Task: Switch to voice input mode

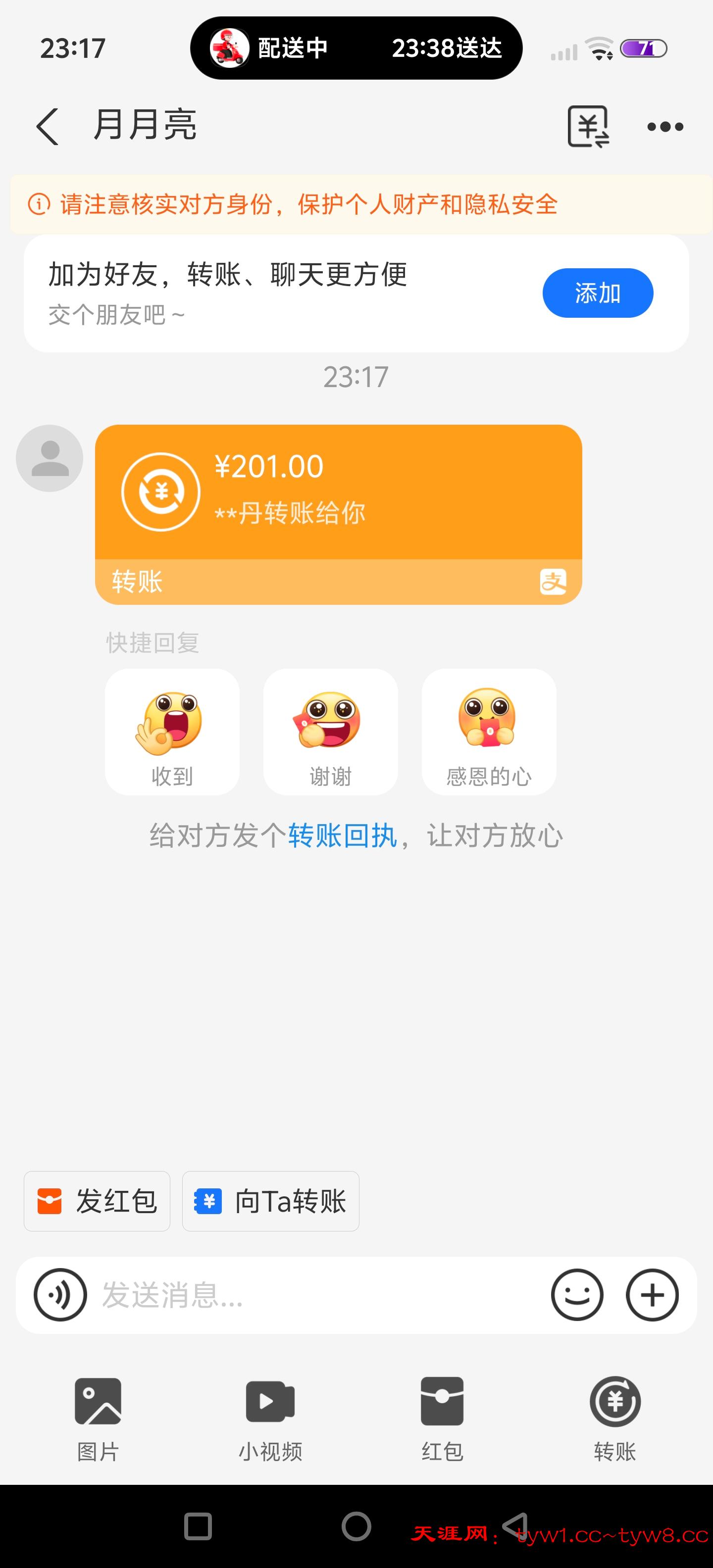Action: point(60,1295)
